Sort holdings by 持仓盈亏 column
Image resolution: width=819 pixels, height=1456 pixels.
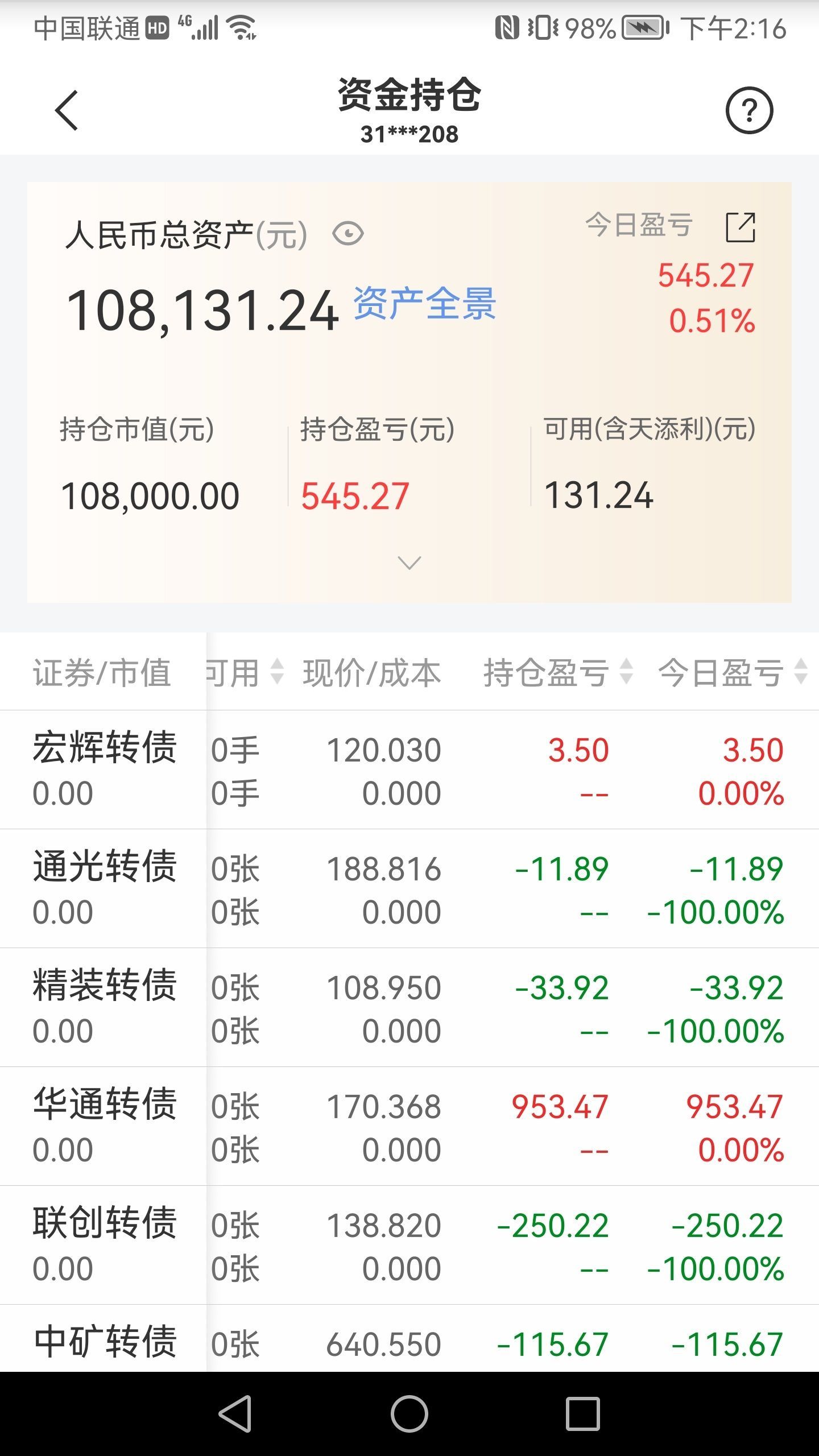[558, 672]
